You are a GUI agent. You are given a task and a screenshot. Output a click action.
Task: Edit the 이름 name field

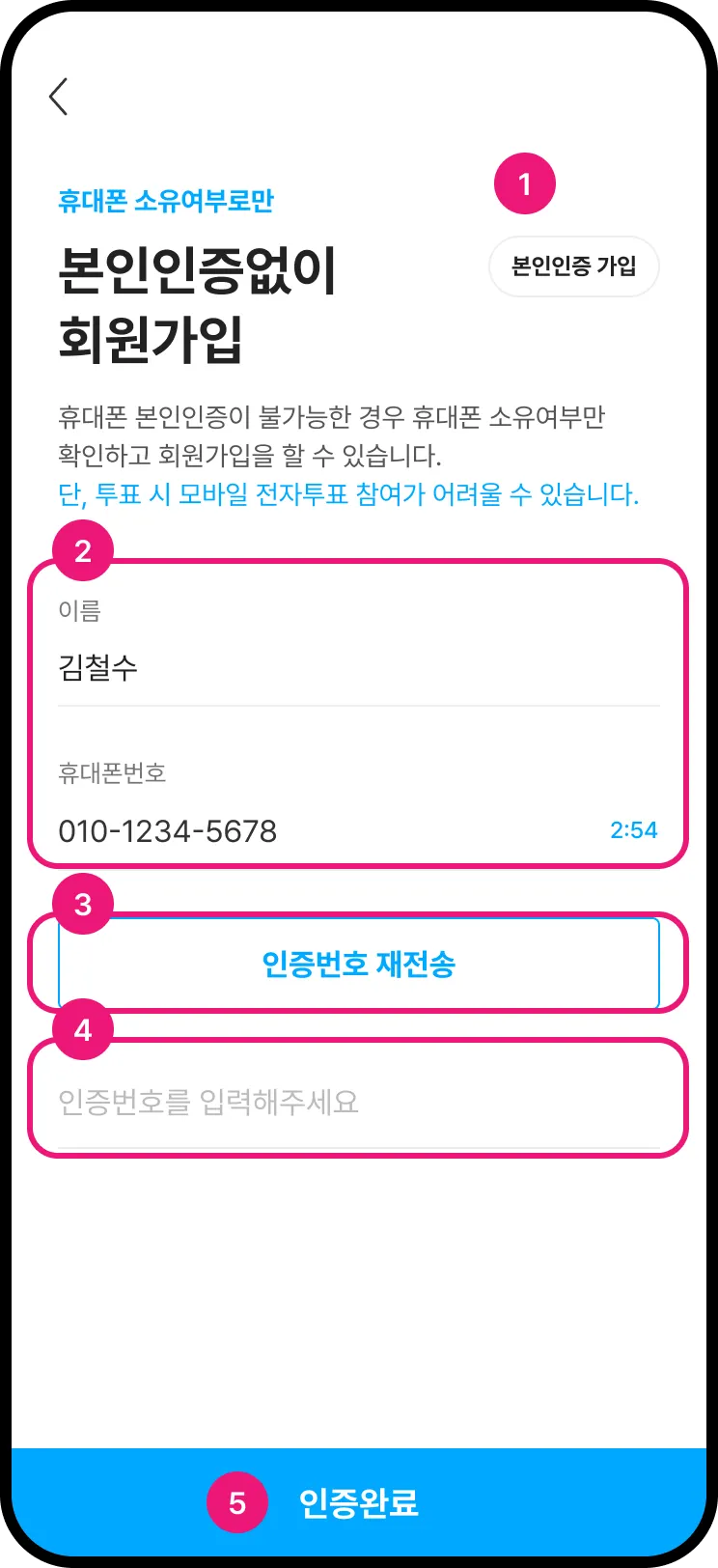[357, 668]
